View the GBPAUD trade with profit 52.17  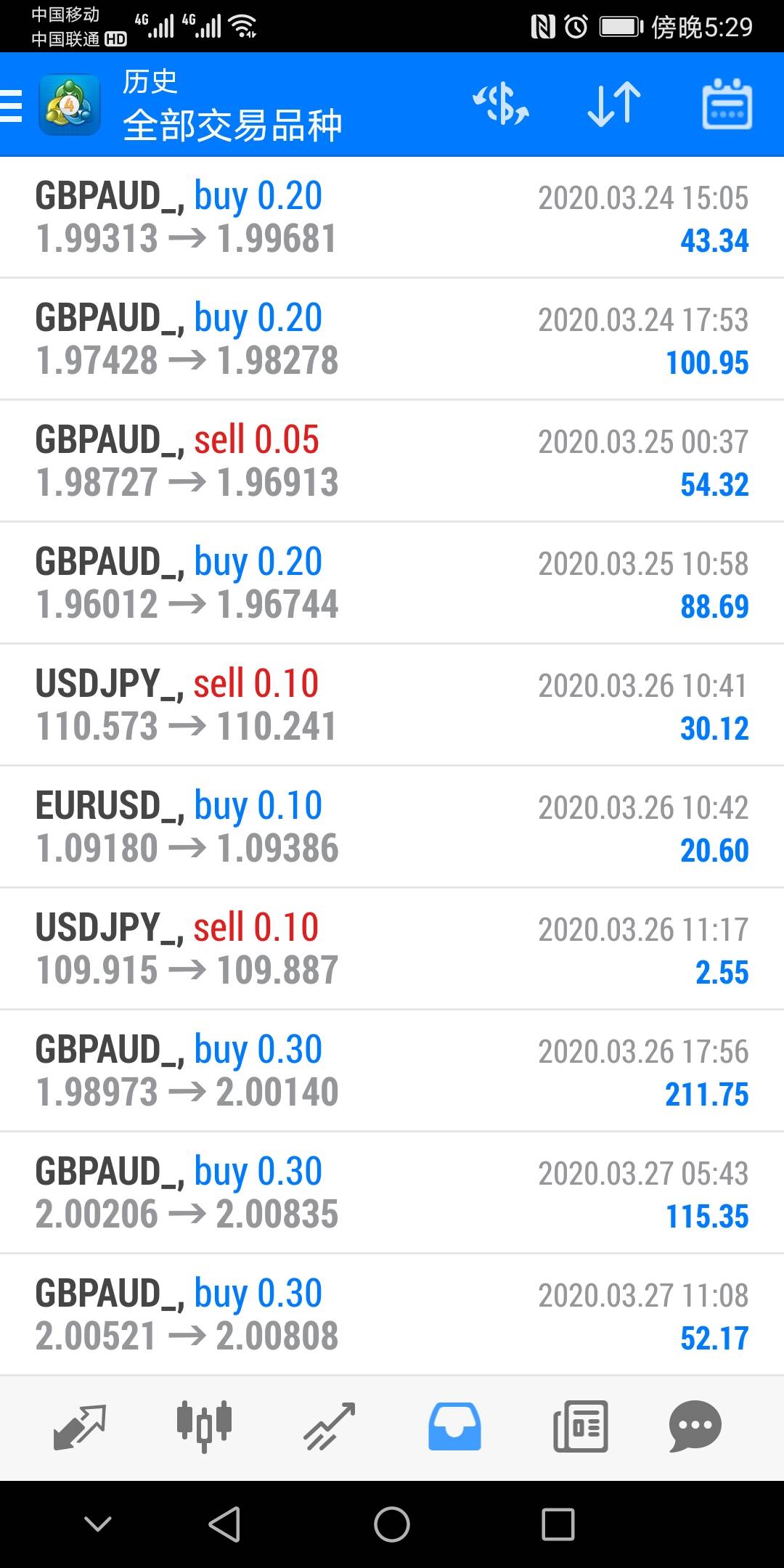pyautogui.click(x=392, y=1315)
